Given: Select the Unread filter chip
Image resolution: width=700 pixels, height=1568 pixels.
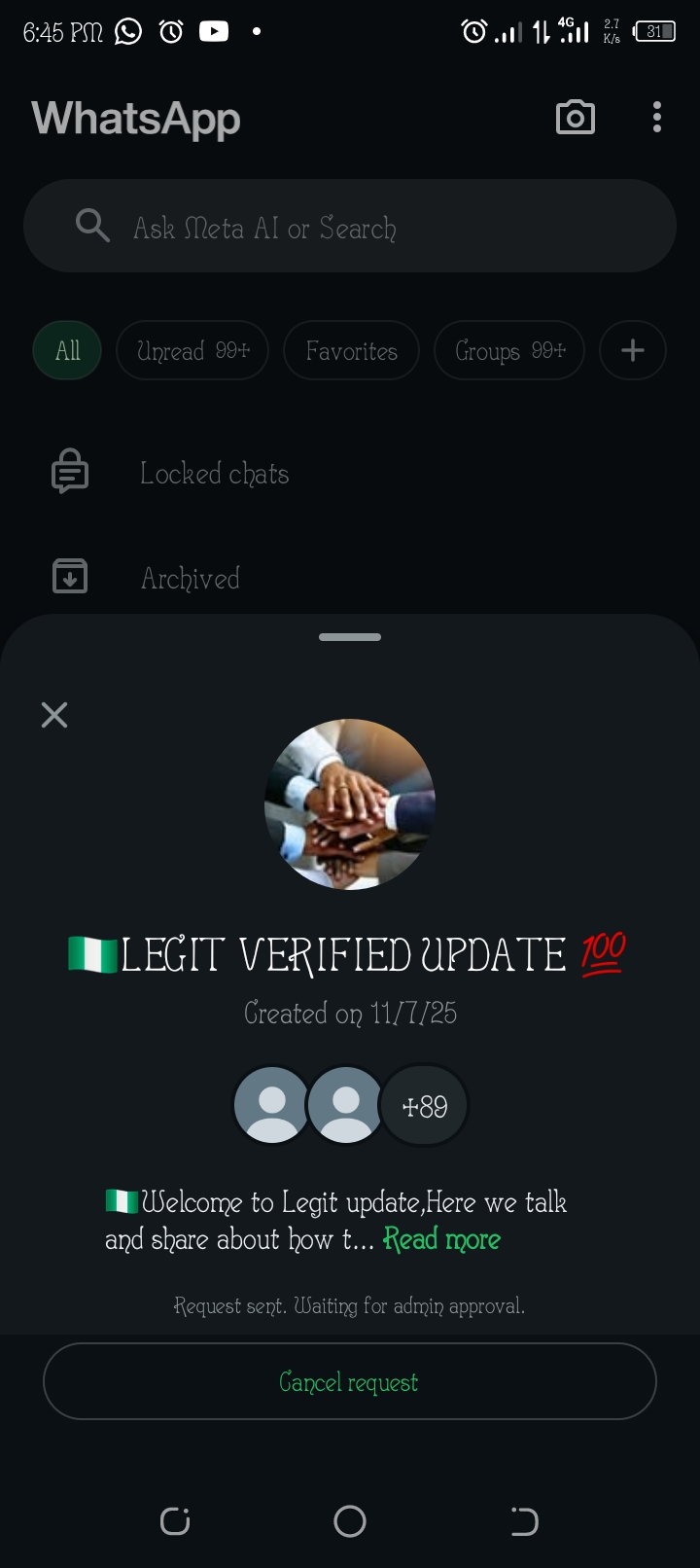Looking at the screenshot, I should (192, 350).
